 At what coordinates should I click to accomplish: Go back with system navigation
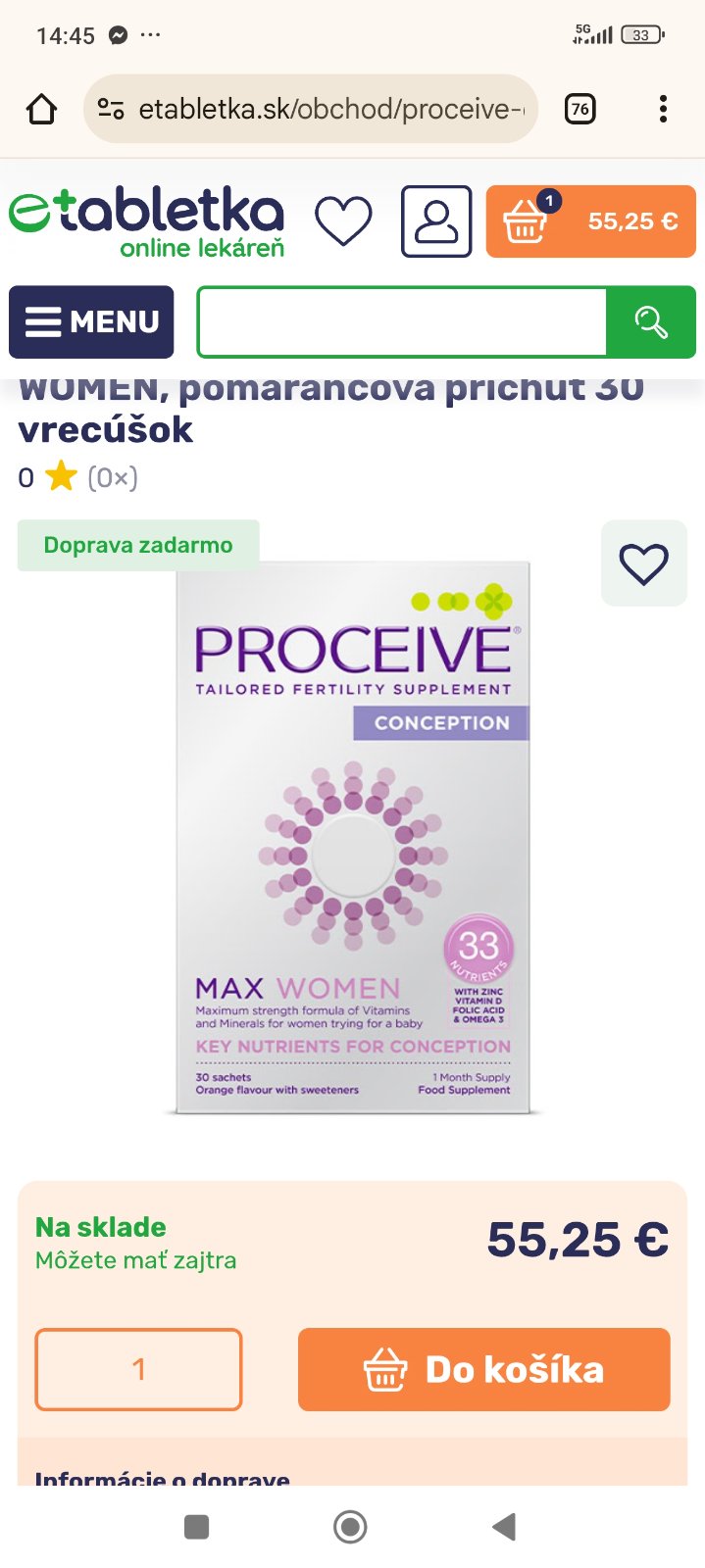pyautogui.click(x=504, y=1526)
